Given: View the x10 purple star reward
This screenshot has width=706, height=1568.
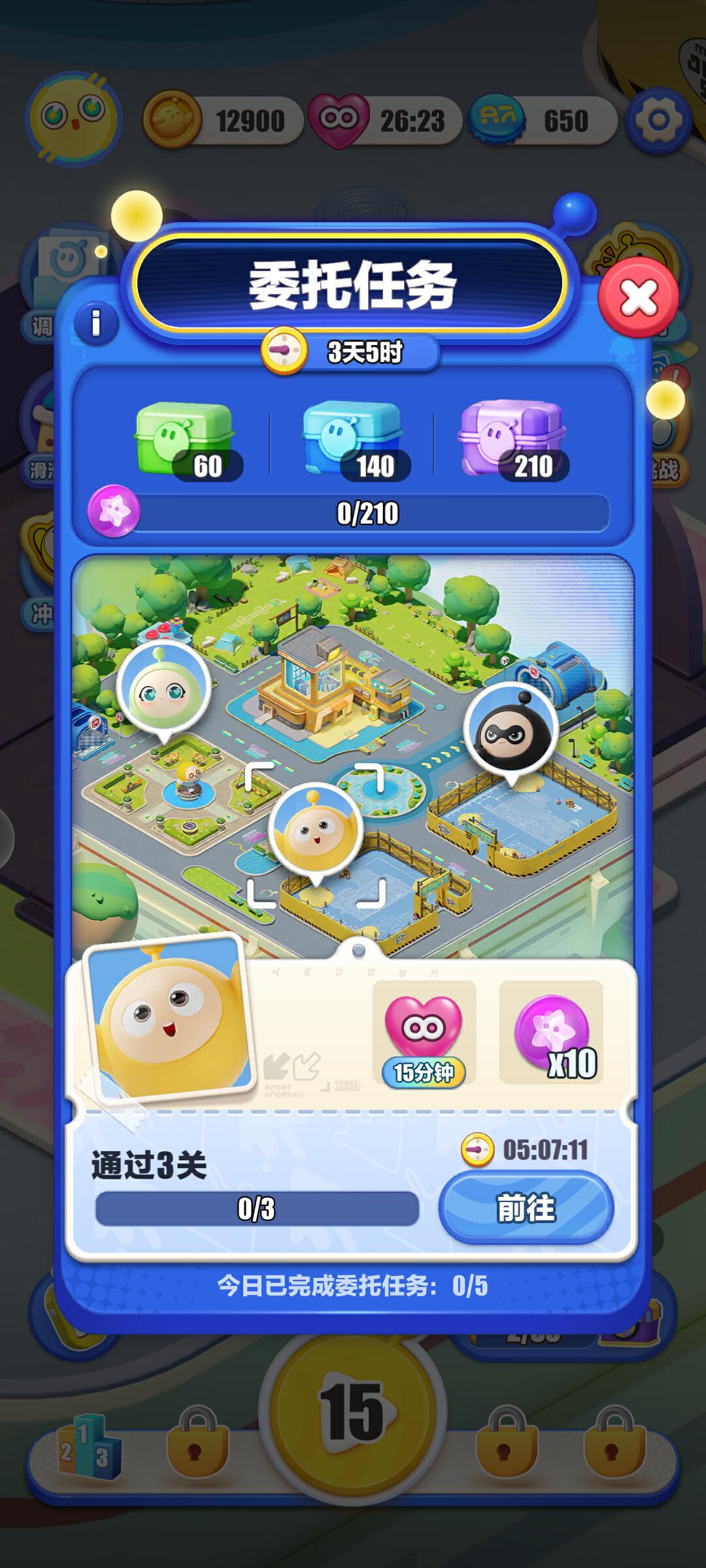Looking at the screenshot, I should pos(552,1032).
